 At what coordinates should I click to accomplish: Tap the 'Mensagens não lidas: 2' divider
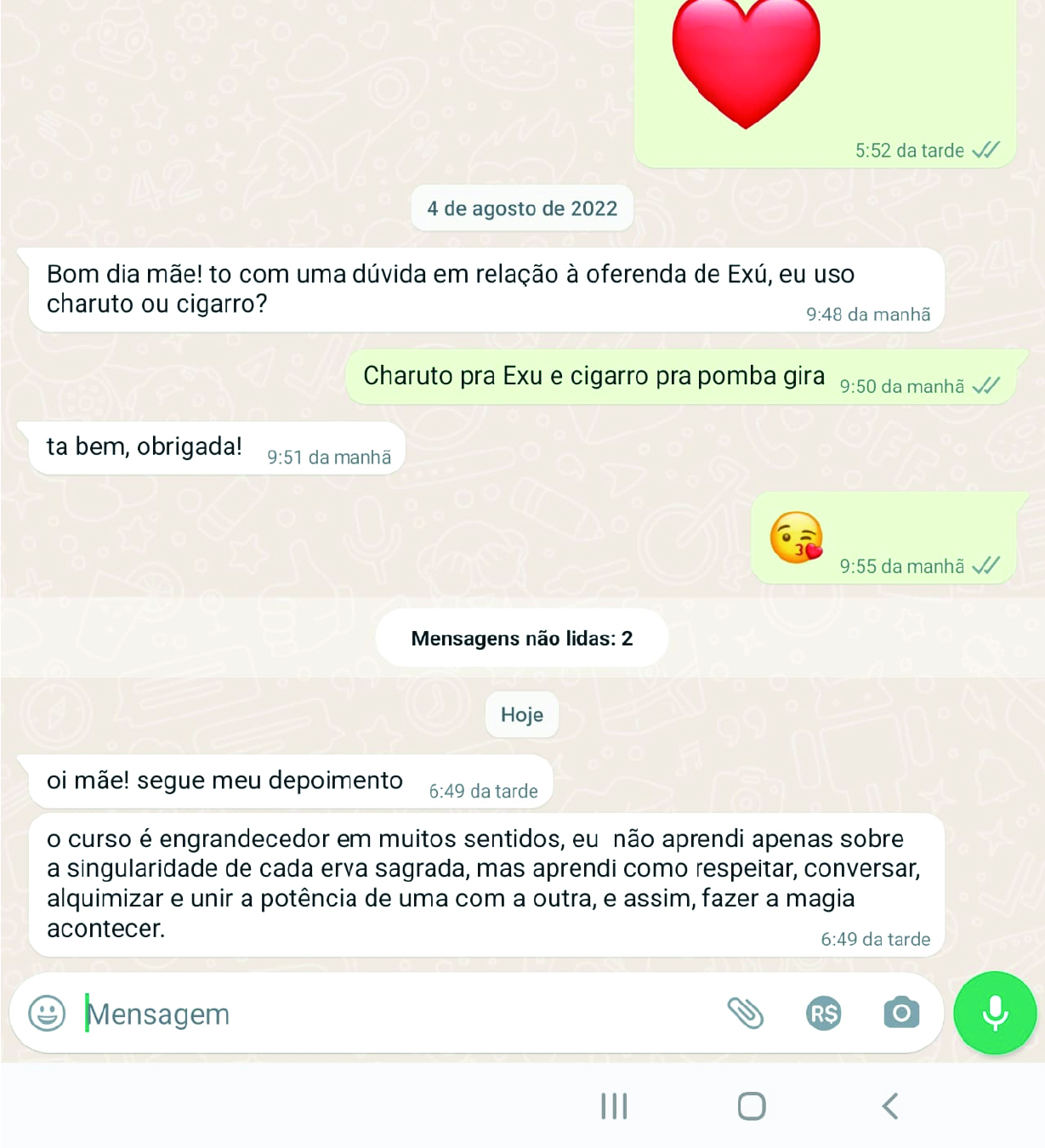(x=521, y=637)
